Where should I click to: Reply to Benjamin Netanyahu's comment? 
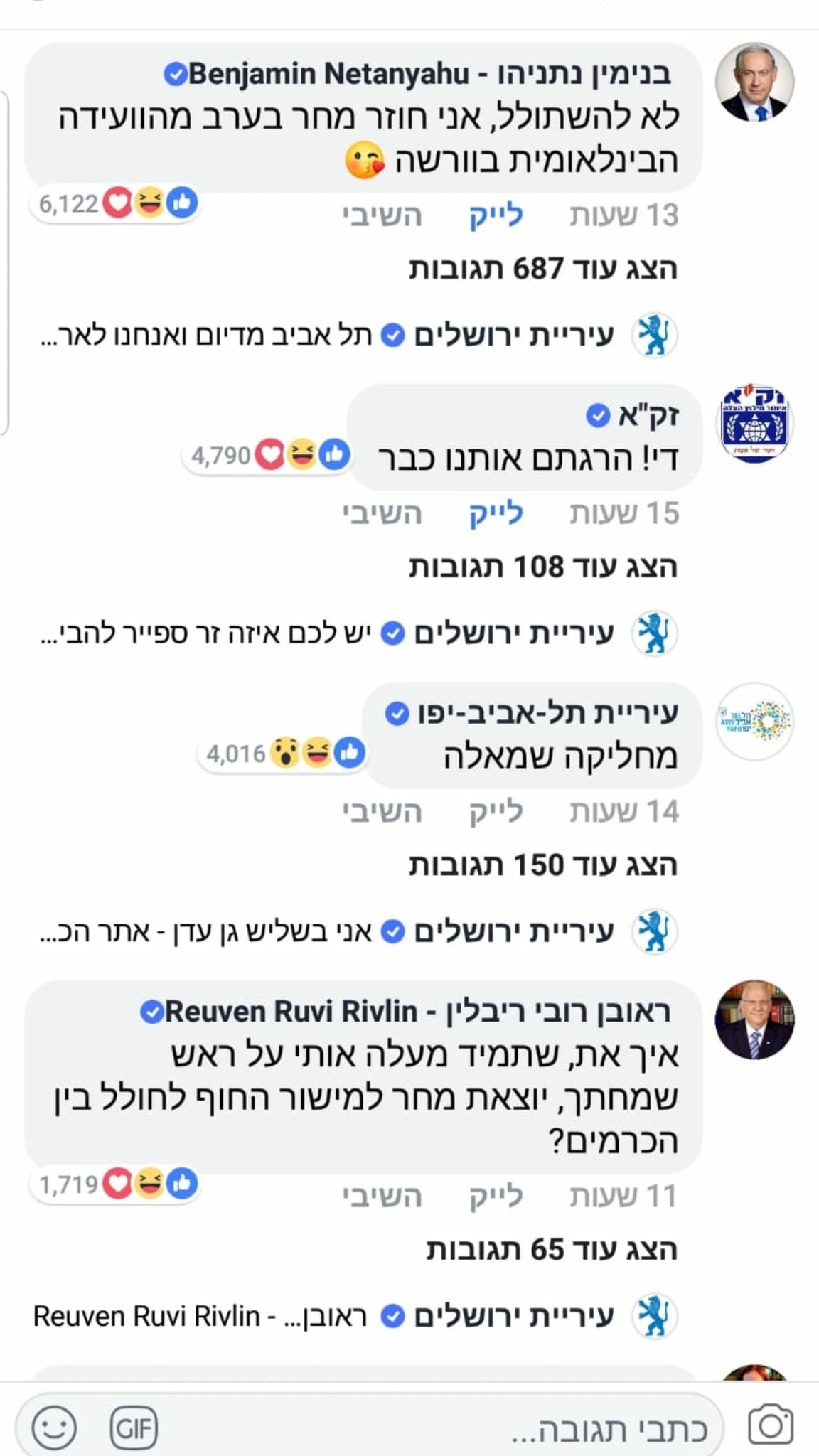(382, 215)
